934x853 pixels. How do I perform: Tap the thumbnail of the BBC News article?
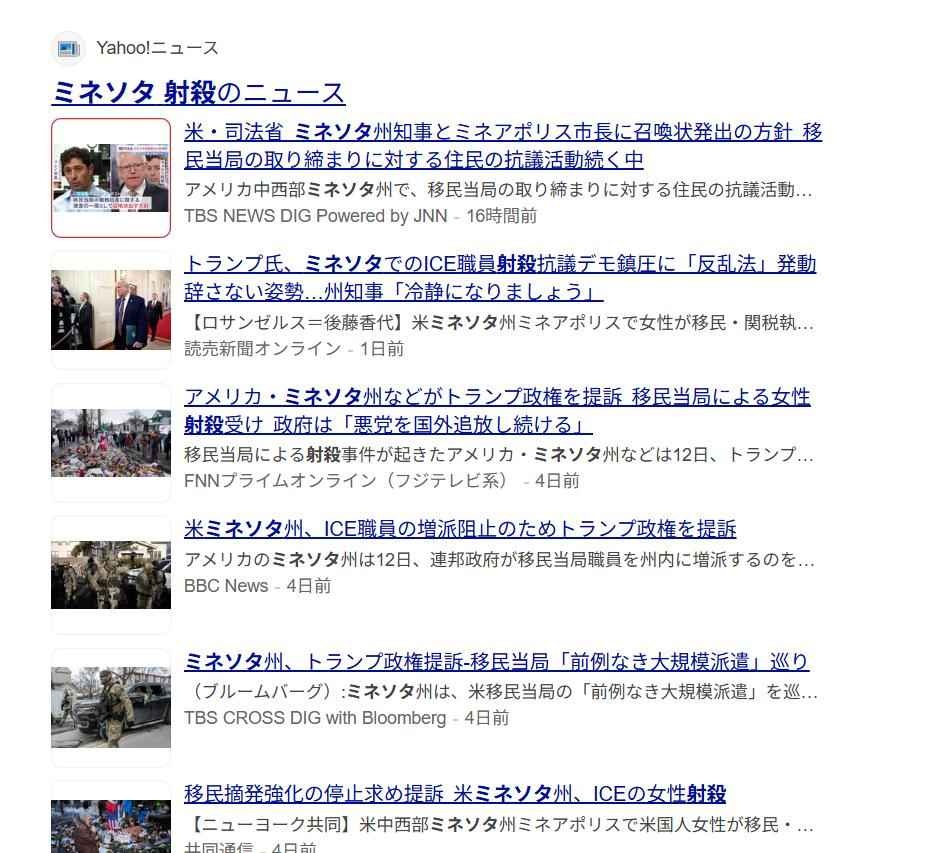pos(111,574)
